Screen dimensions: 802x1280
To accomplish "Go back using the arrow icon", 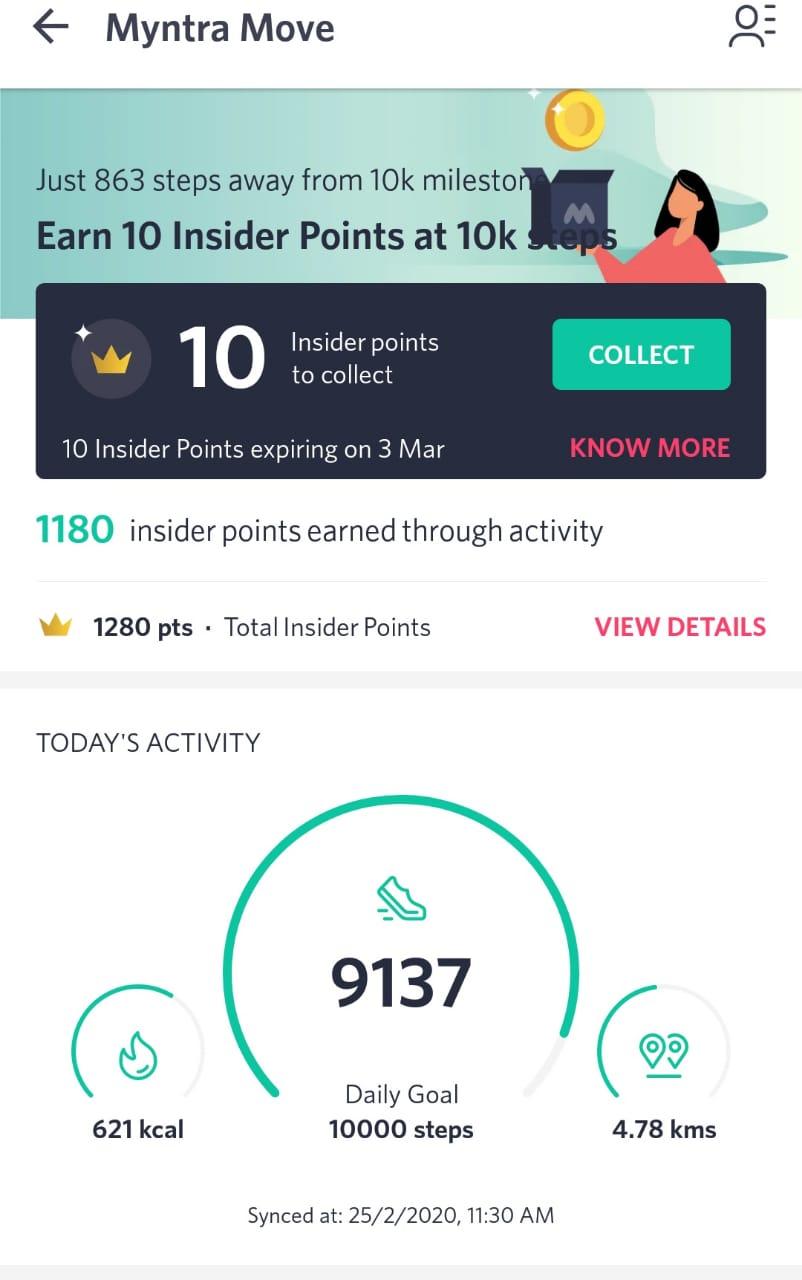I will [x=51, y=28].
